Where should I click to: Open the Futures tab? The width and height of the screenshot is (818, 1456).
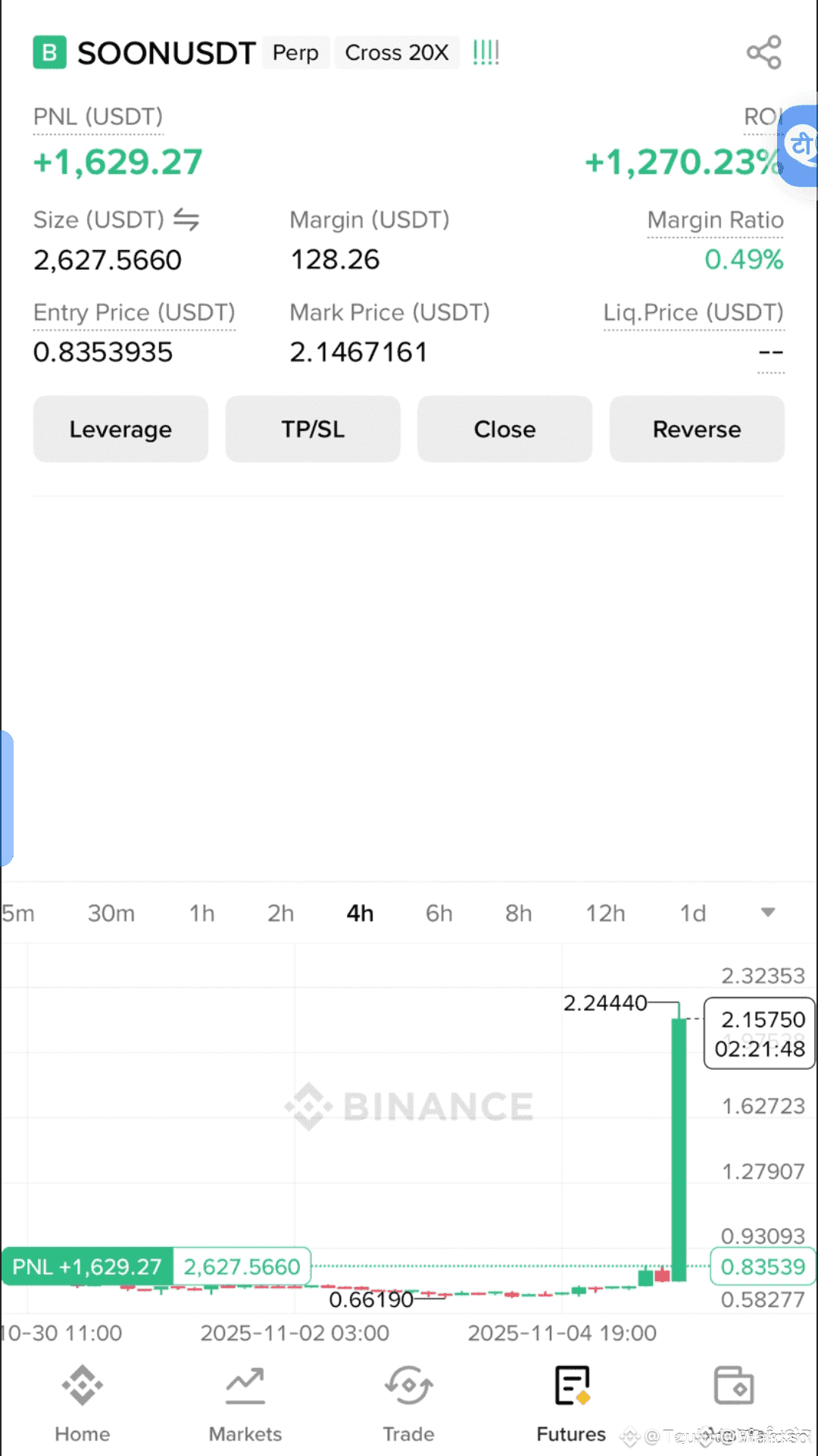tap(571, 1403)
